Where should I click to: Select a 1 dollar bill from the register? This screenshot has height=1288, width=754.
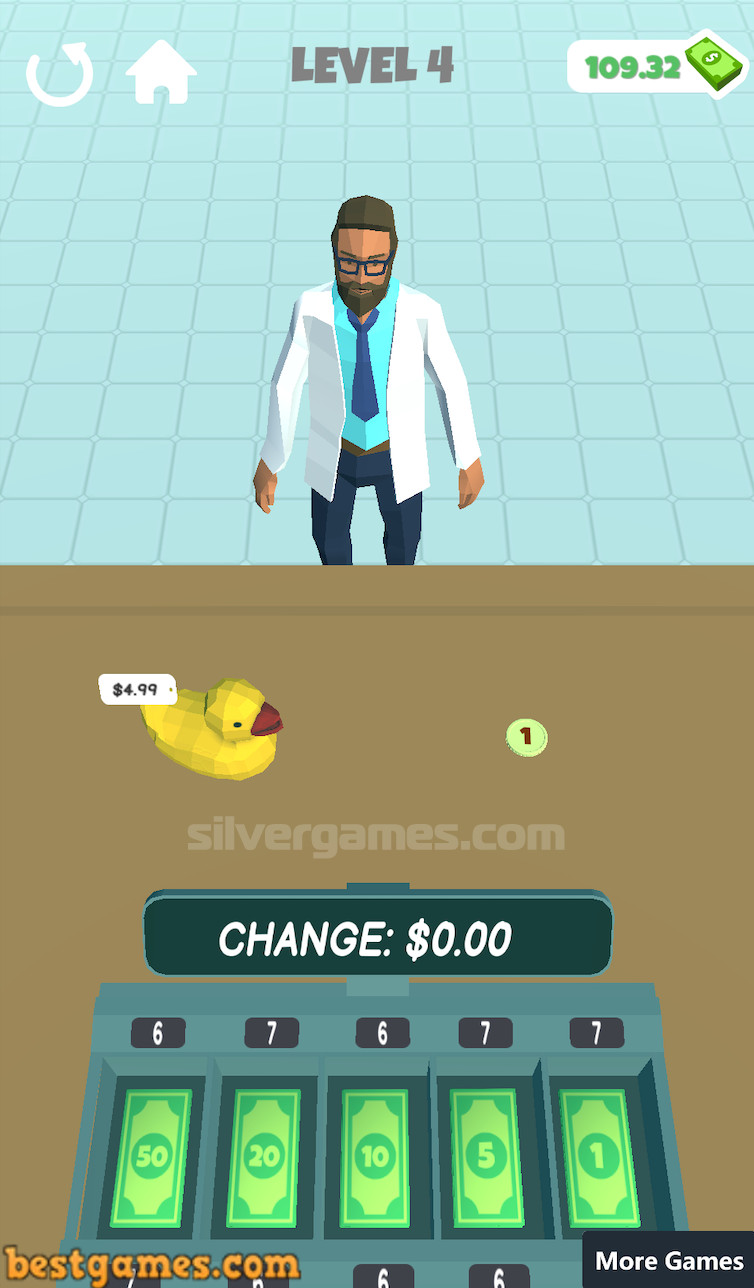[598, 1157]
